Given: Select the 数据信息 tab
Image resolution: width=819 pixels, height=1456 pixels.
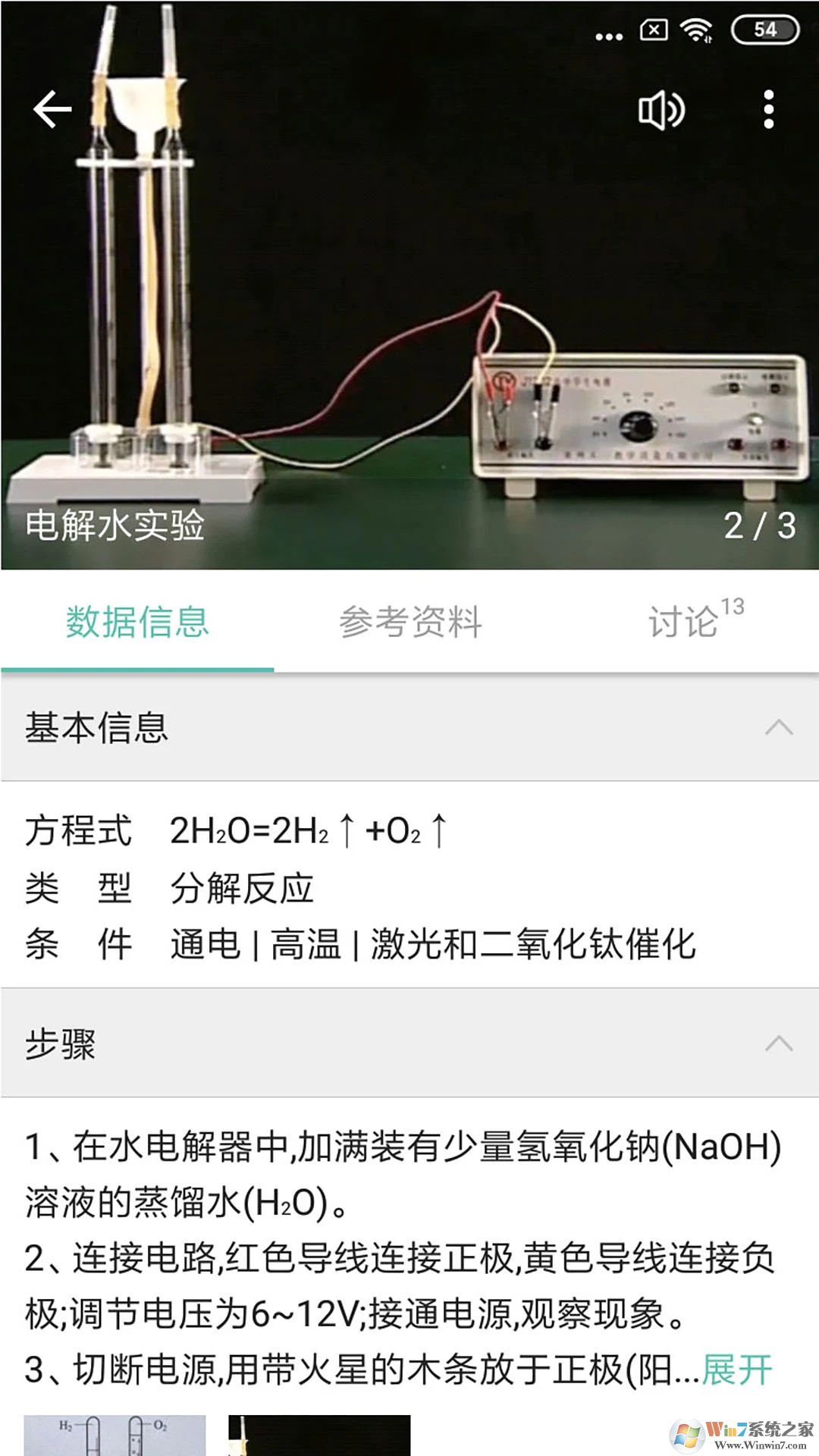Looking at the screenshot, I should pos(138,620).
